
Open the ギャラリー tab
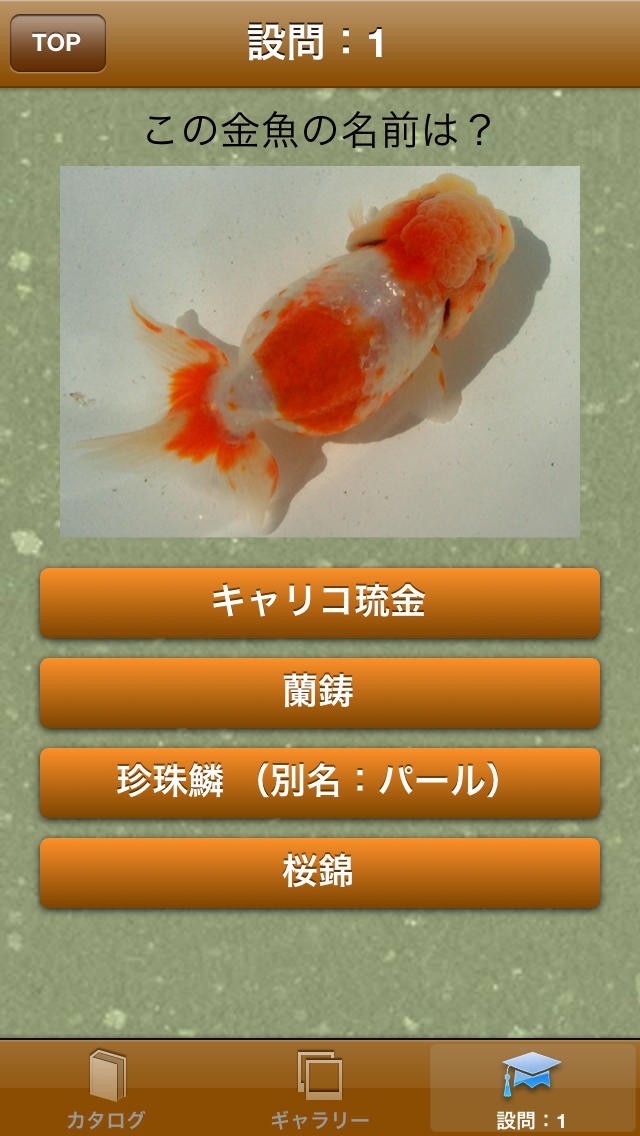click(320, 1089)
